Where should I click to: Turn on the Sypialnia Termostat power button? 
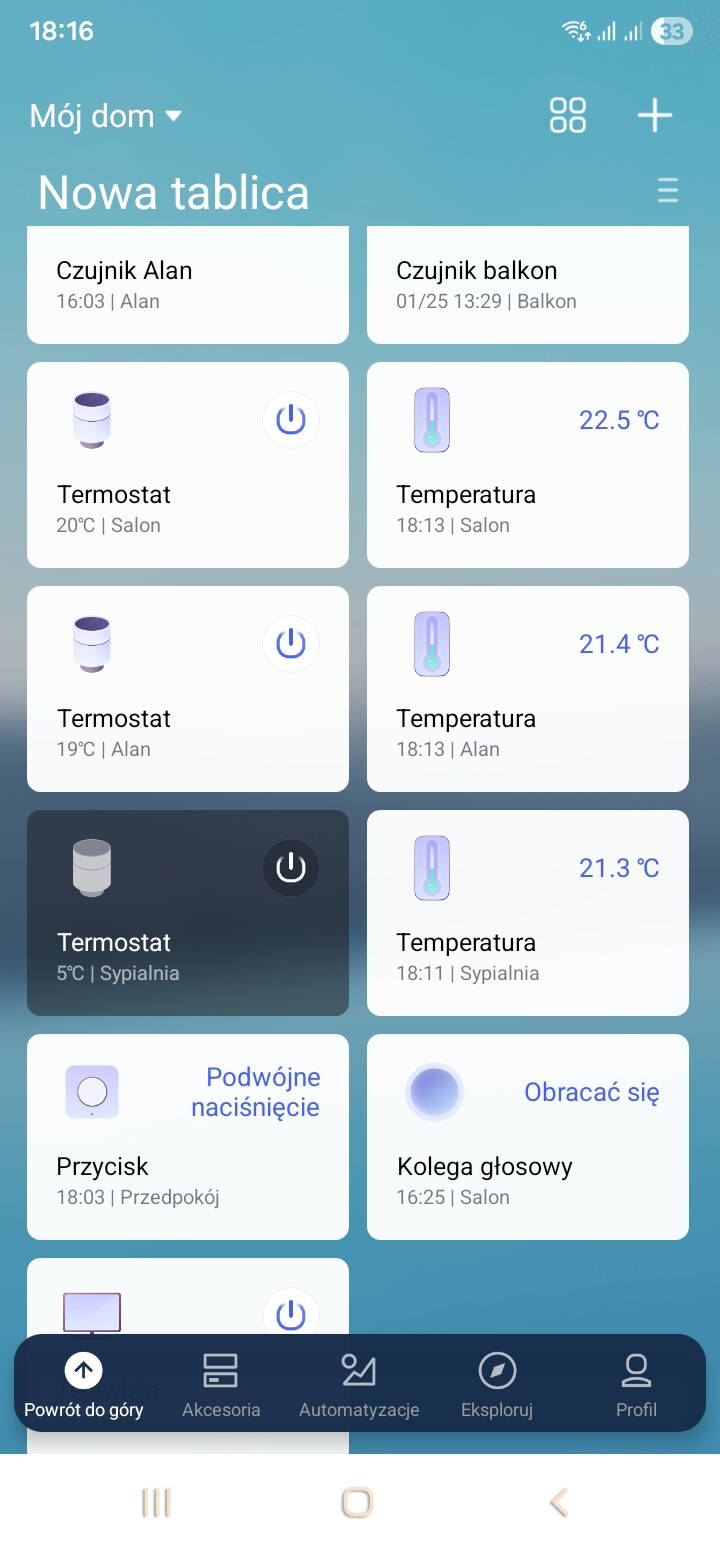click(290, 867)
